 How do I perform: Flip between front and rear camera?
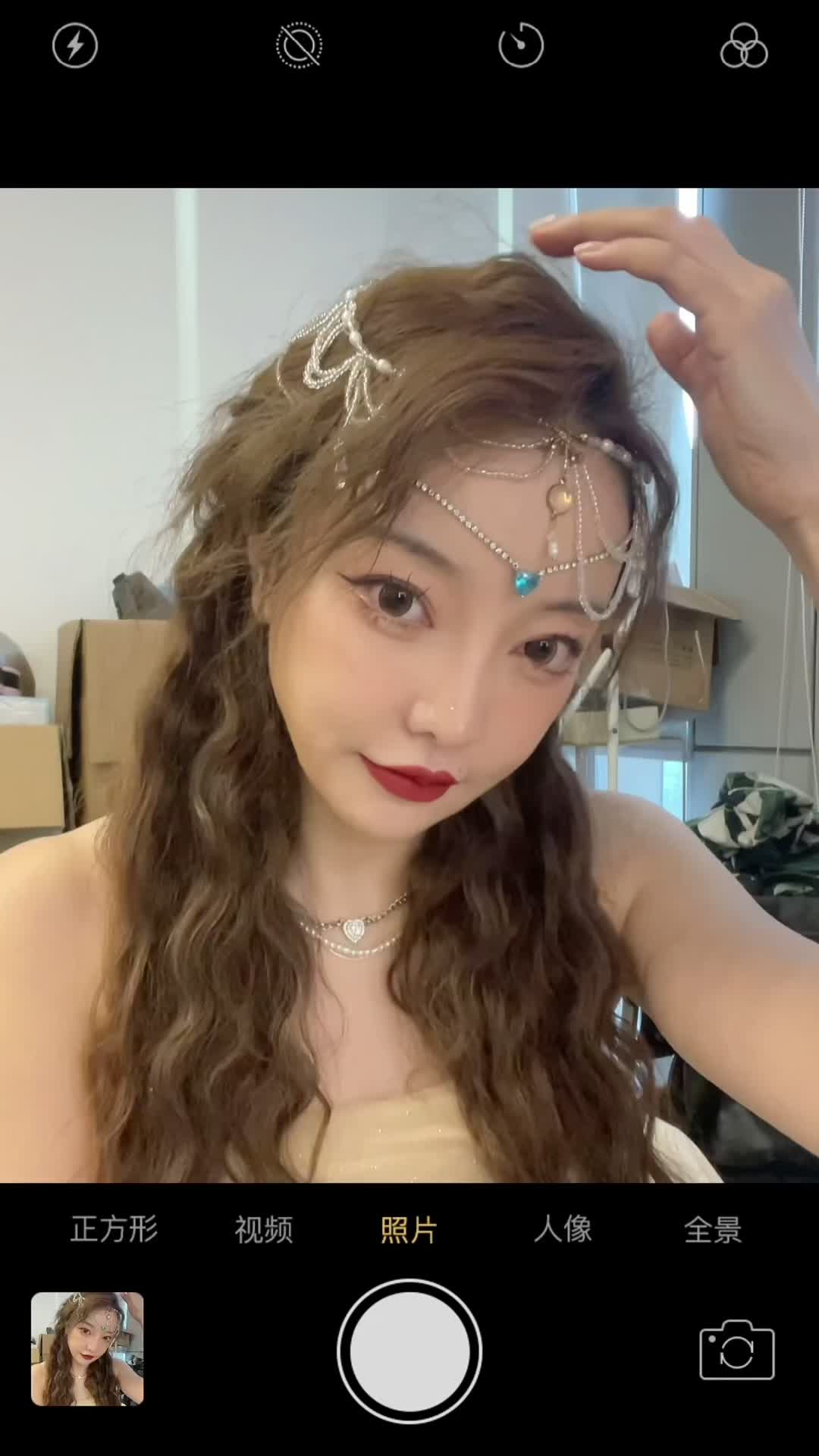(x=736, y=1351)
